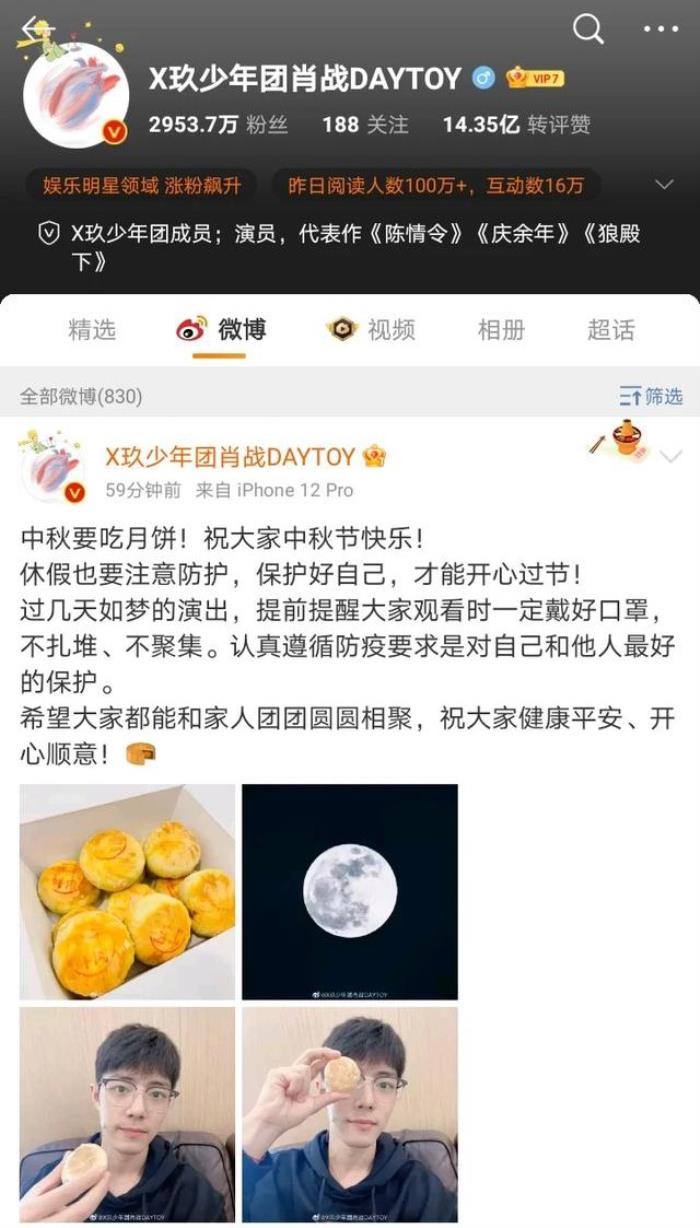Open the 筛选 filter option

click(x=651, y=396)
